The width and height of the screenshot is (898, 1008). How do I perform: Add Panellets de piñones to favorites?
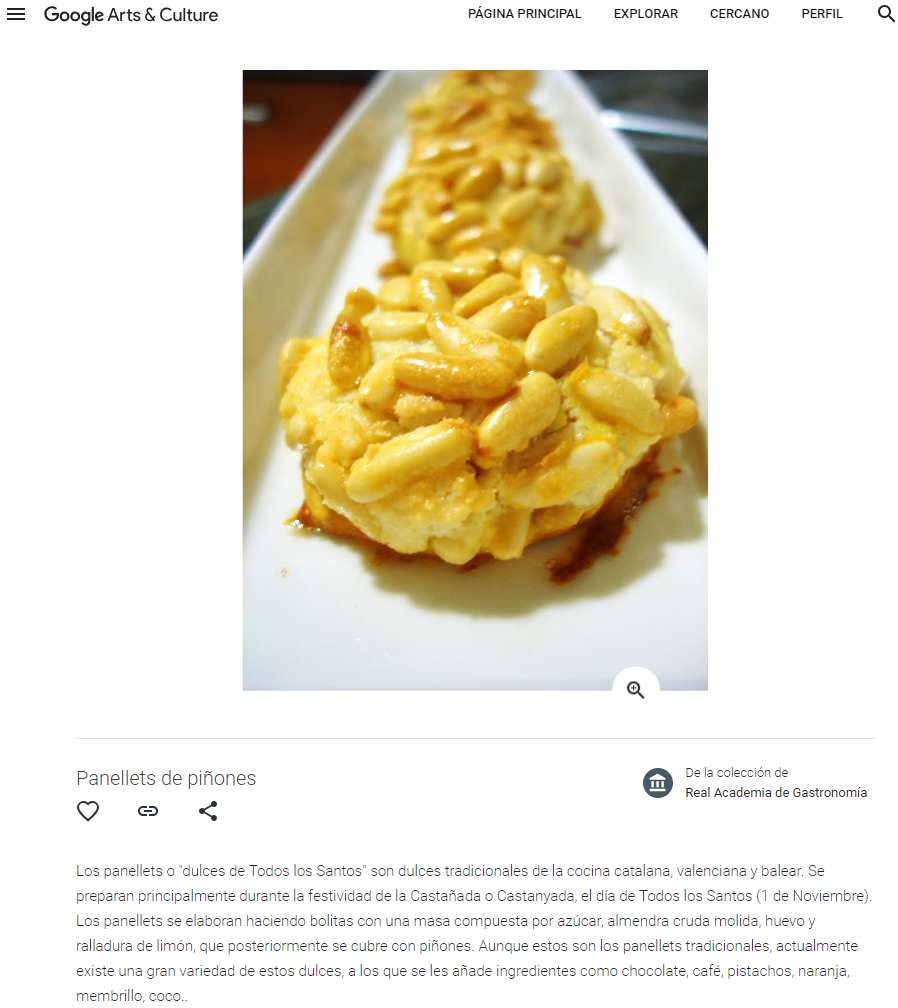[x=88, y=811]
